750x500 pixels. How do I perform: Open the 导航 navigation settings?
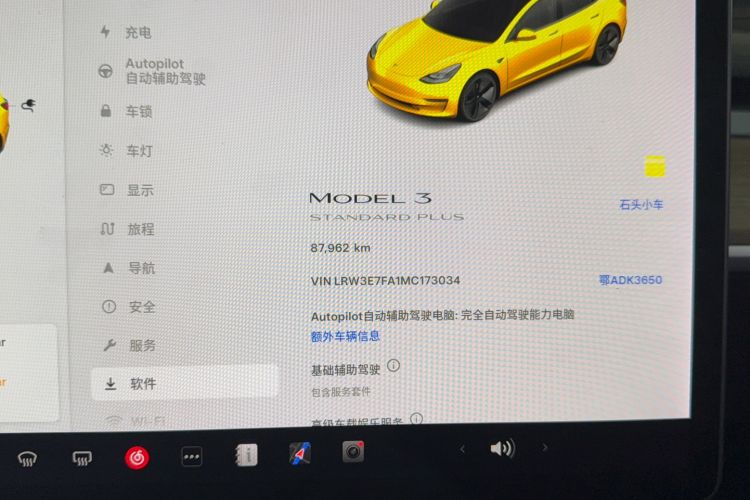pyautogui.click(x=141, y=268)
